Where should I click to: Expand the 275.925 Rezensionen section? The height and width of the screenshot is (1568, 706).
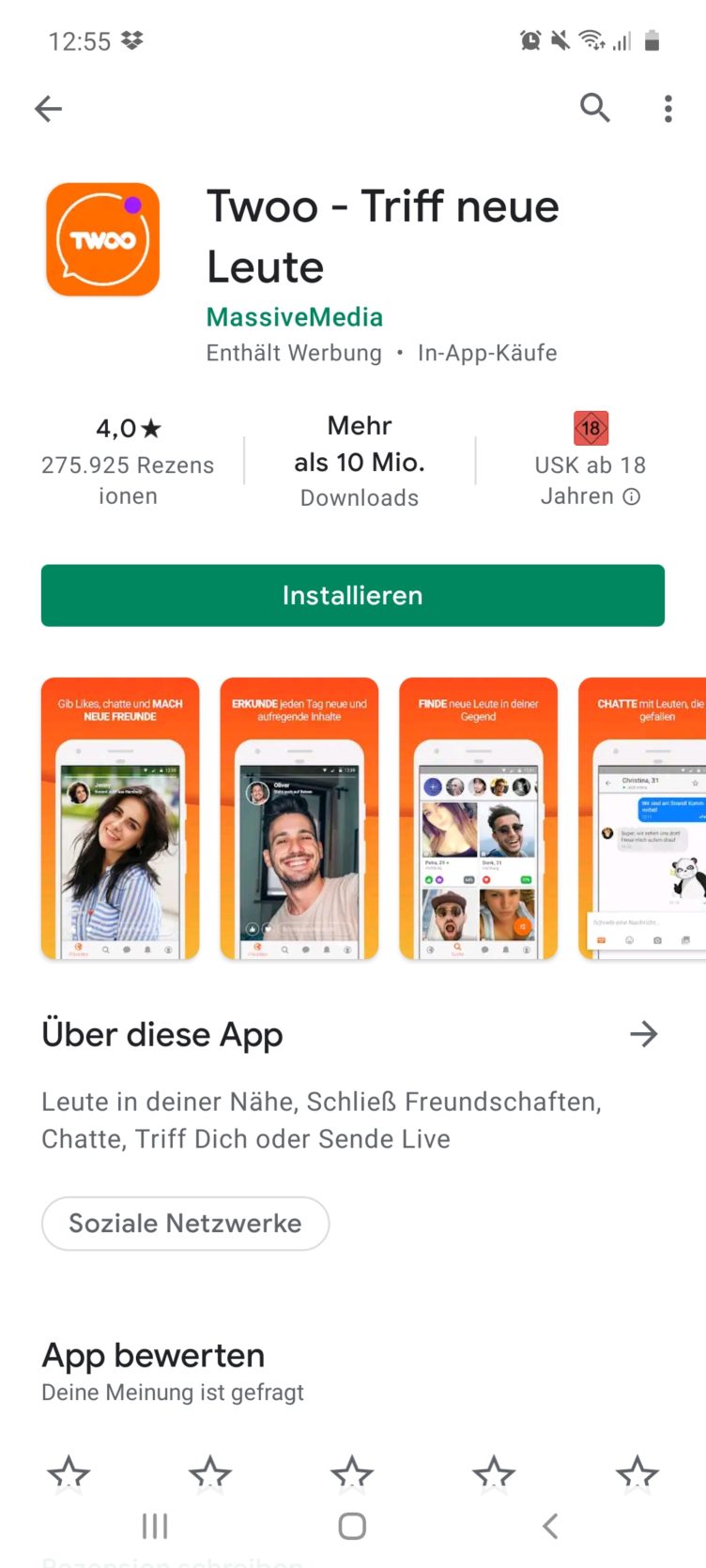pos(128,462)
